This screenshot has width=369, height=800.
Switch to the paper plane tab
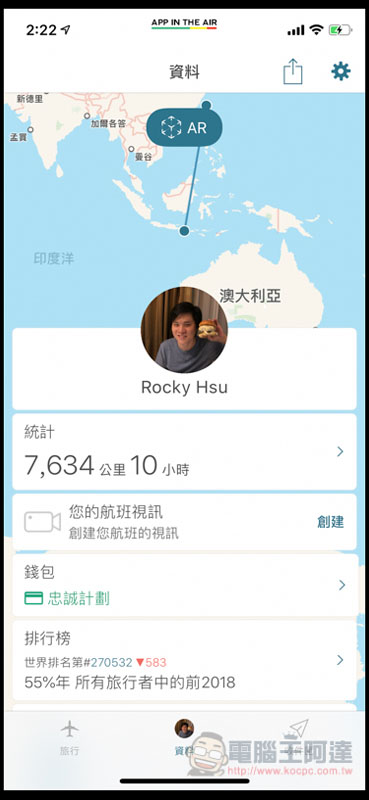299,737
